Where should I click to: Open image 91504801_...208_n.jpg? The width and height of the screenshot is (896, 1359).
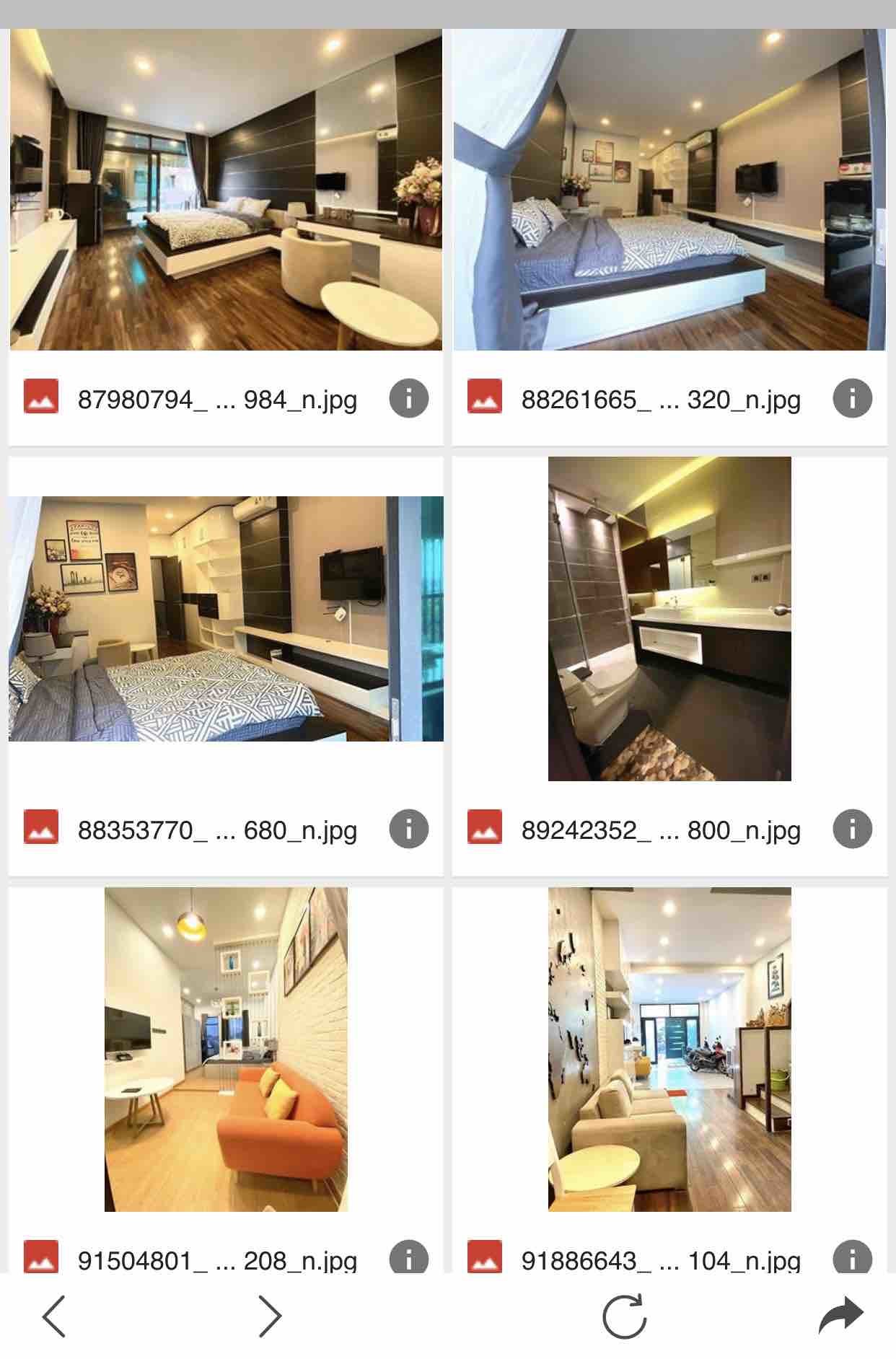click(226, 1050)
